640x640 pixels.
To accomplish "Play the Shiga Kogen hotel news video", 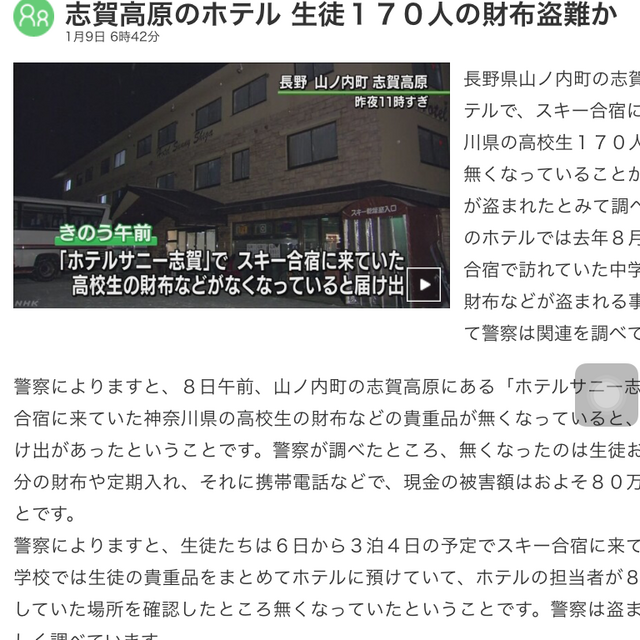I will coord(425,285).
